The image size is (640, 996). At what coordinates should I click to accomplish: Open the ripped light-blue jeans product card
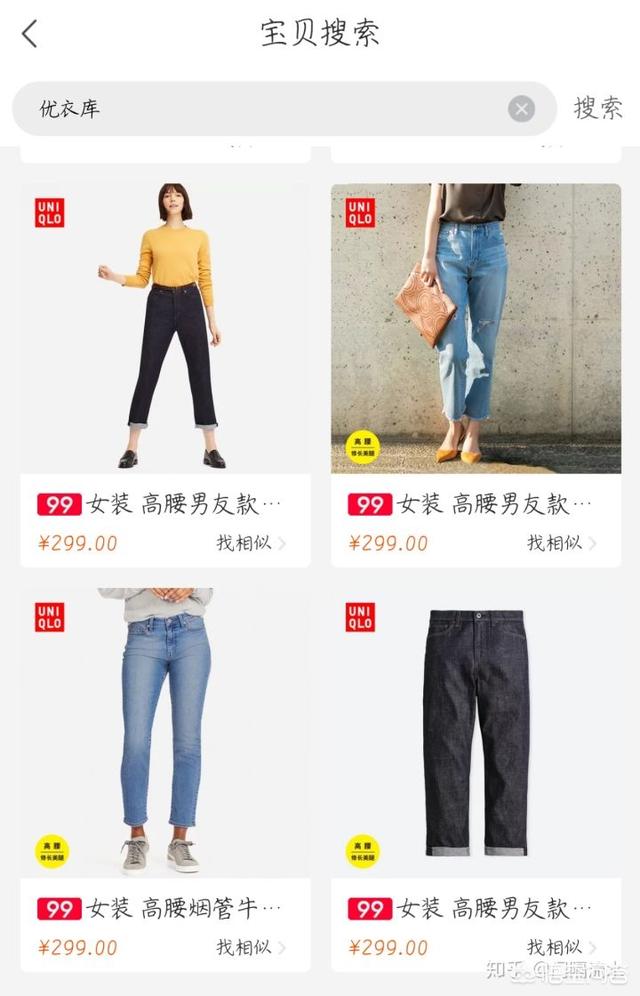[x=476, y=330]
